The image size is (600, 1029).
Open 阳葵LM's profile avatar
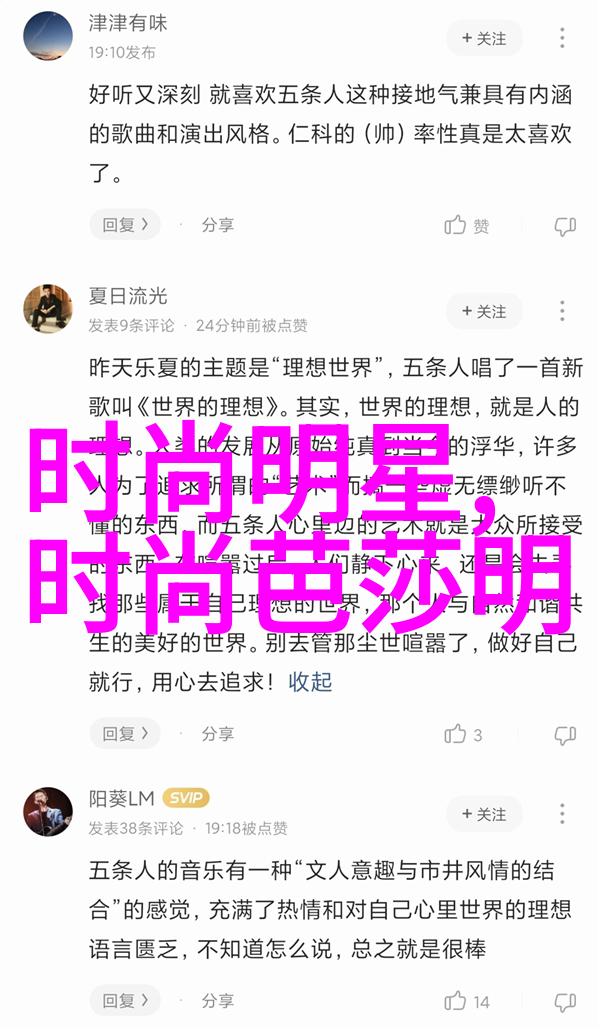click(49, 812)
